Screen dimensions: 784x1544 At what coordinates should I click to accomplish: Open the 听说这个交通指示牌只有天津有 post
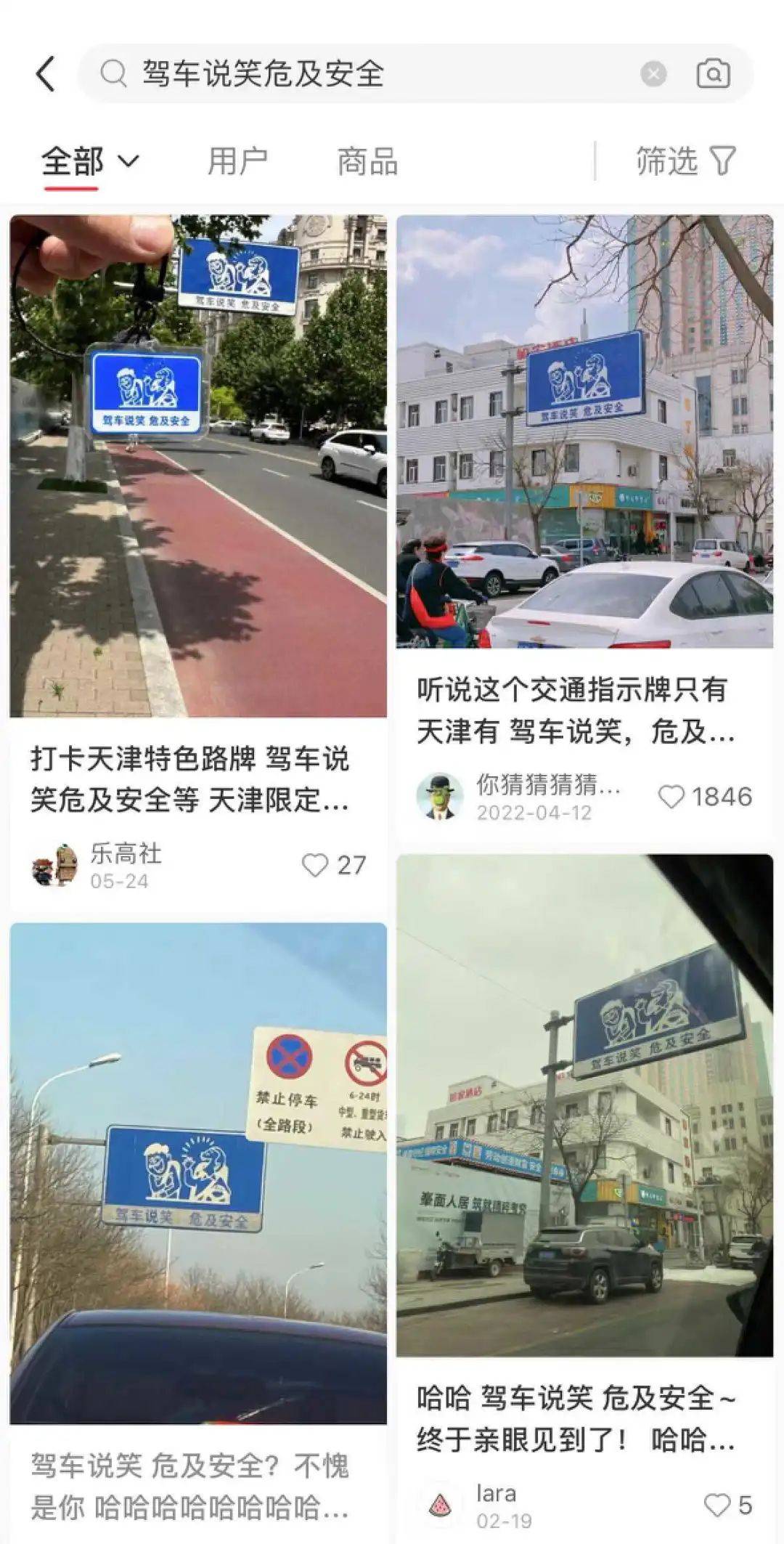584,431
